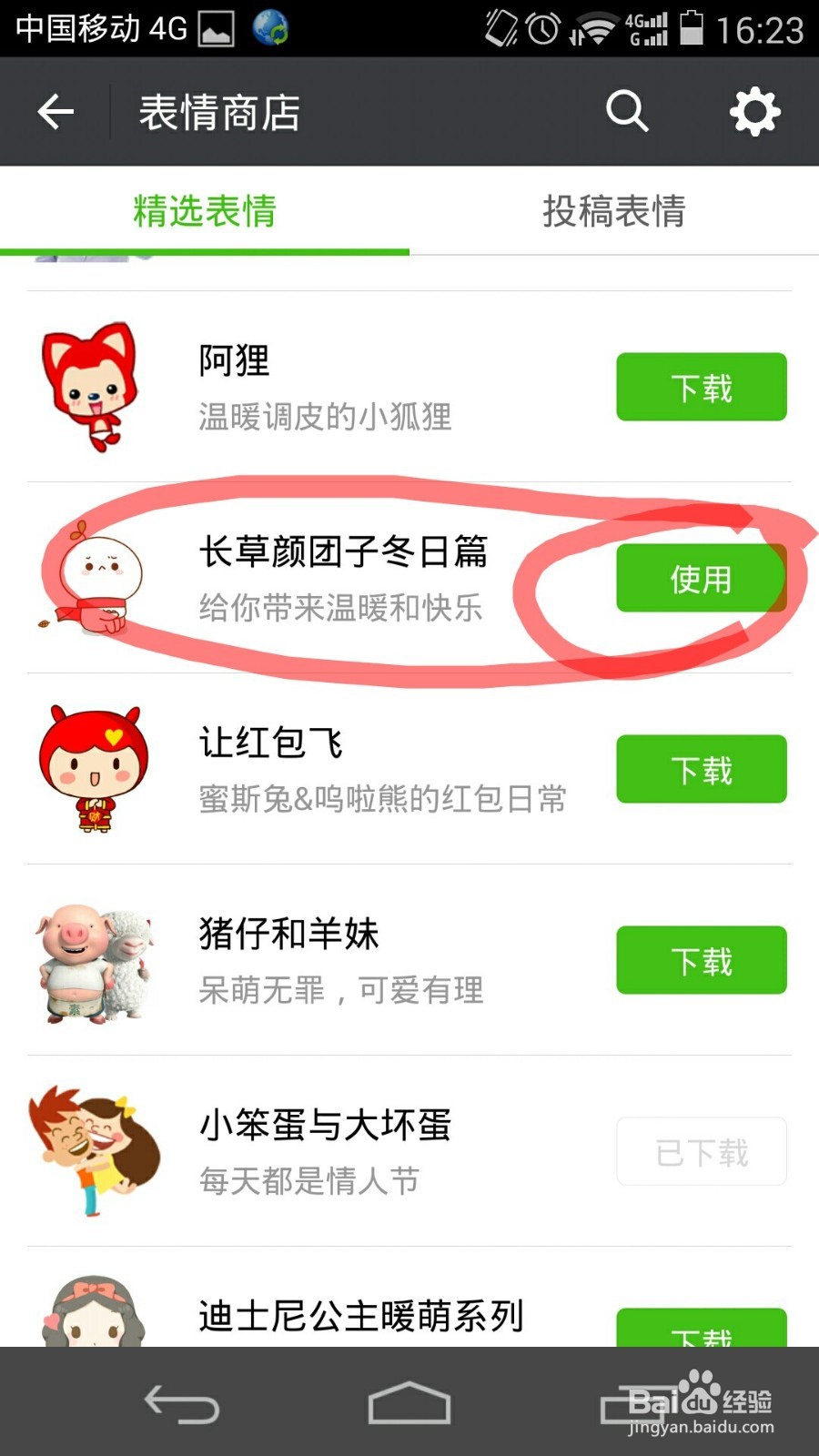
Task: Stay on the 精选表情 tab
Action: click(x=202, y=211)
